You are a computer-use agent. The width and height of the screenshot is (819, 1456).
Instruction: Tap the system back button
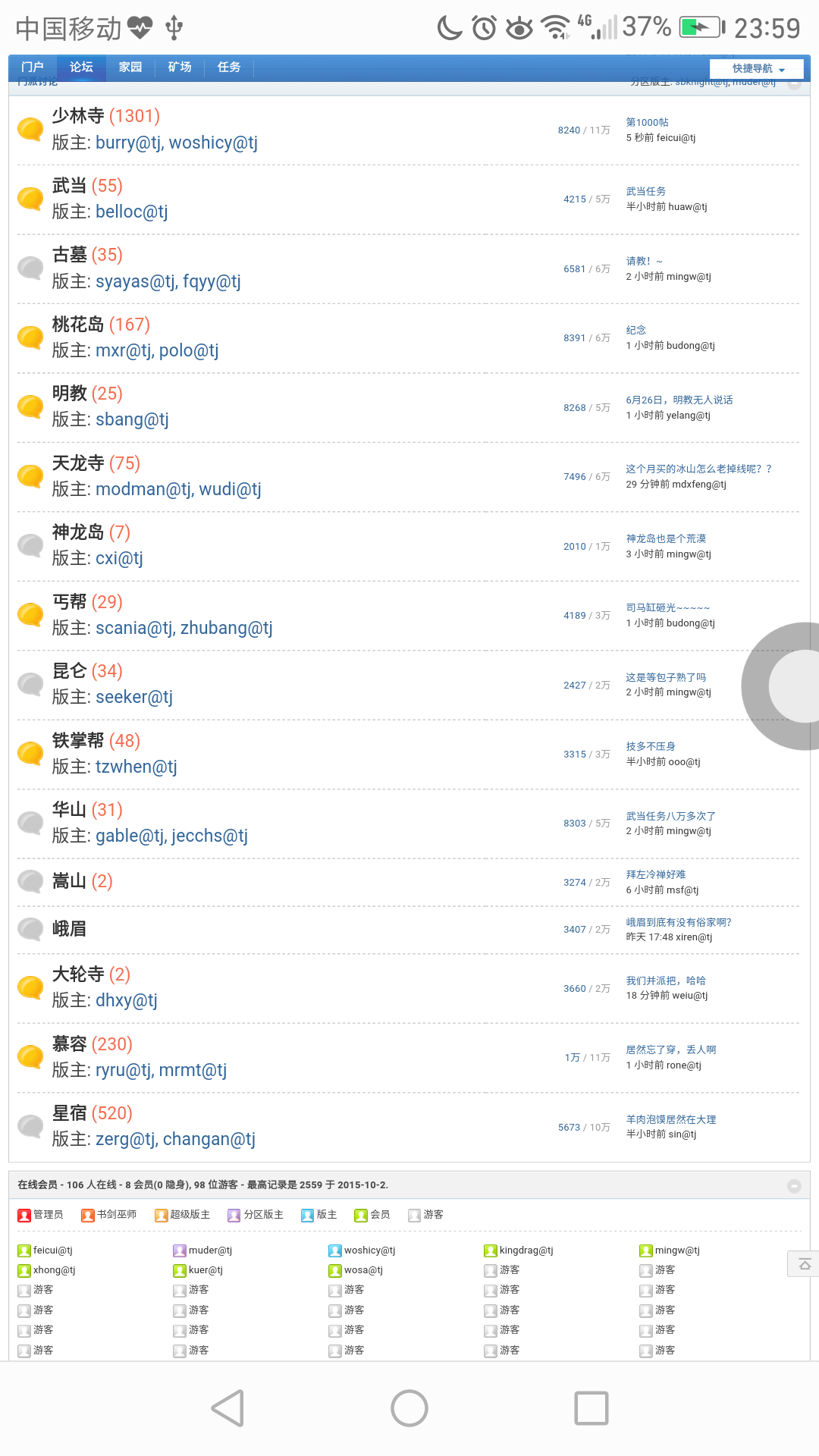tap(227, 1408)
